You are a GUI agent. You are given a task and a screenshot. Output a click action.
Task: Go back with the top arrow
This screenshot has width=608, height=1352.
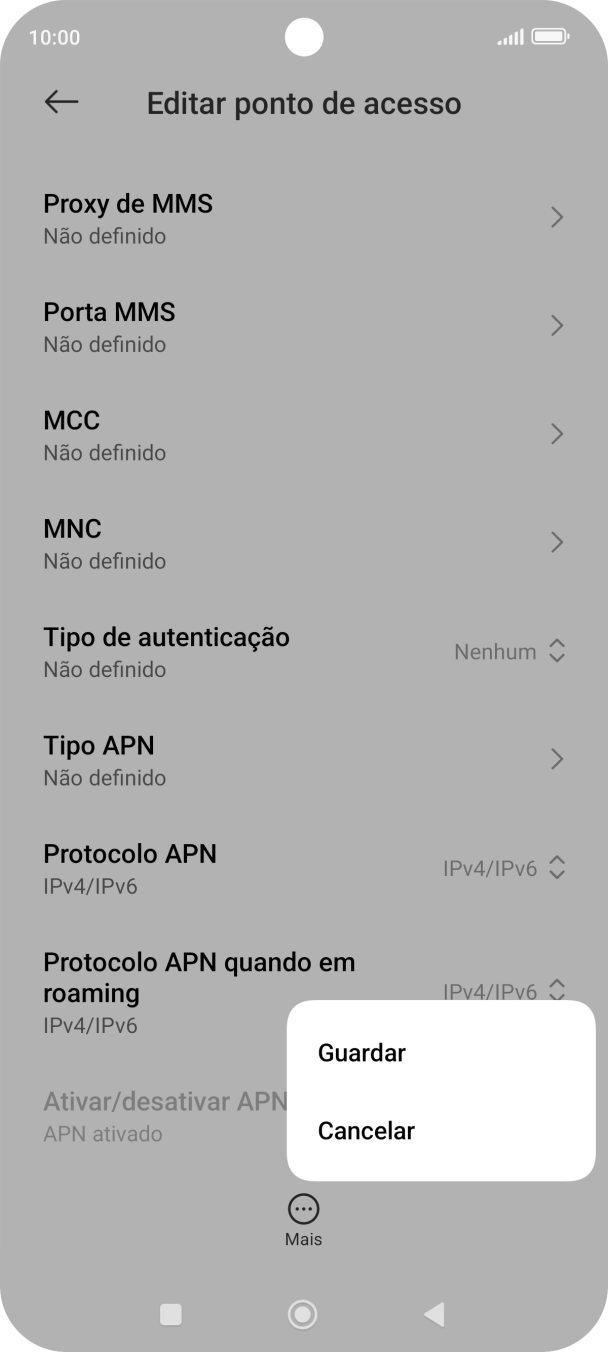[61, 102]
